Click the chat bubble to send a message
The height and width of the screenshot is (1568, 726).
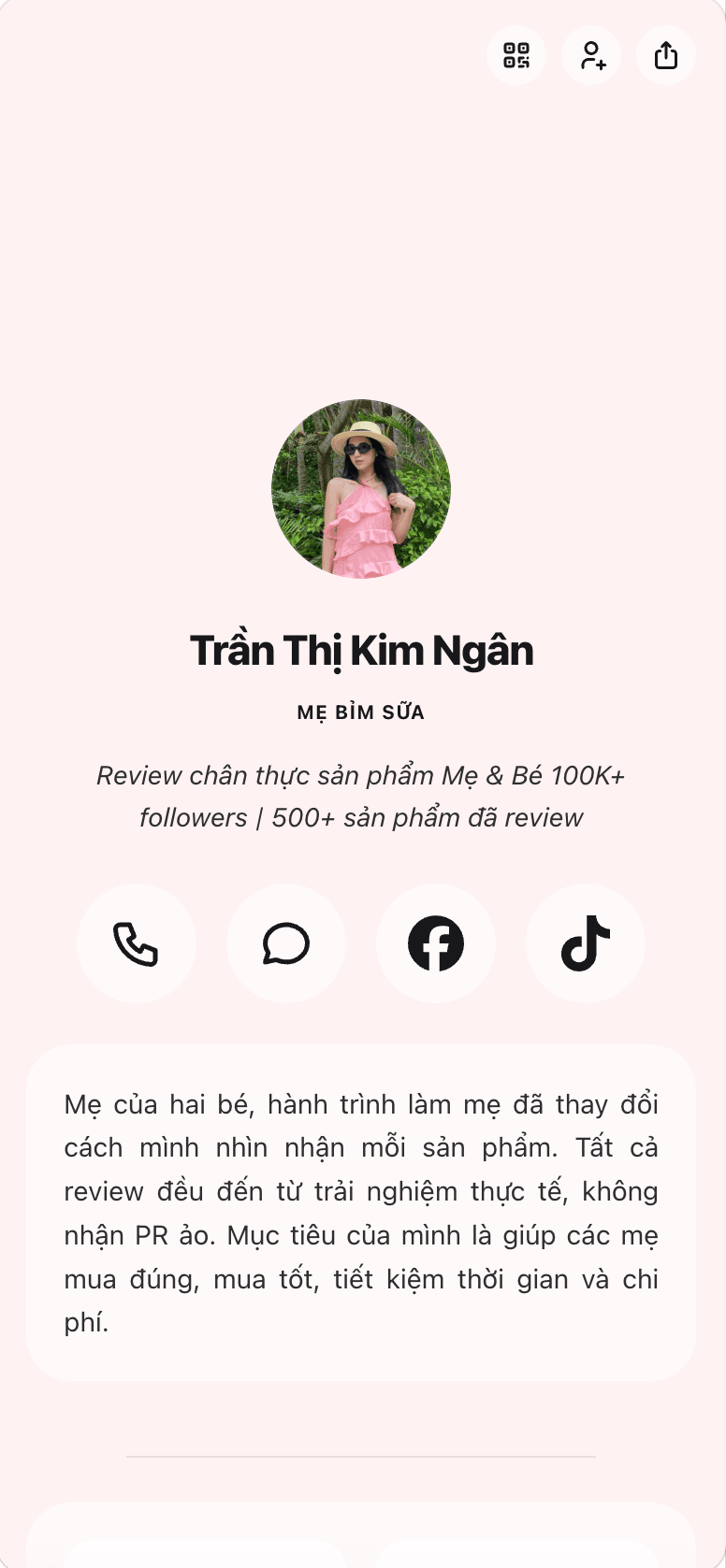pyautogui.click(x=286, y=943)
